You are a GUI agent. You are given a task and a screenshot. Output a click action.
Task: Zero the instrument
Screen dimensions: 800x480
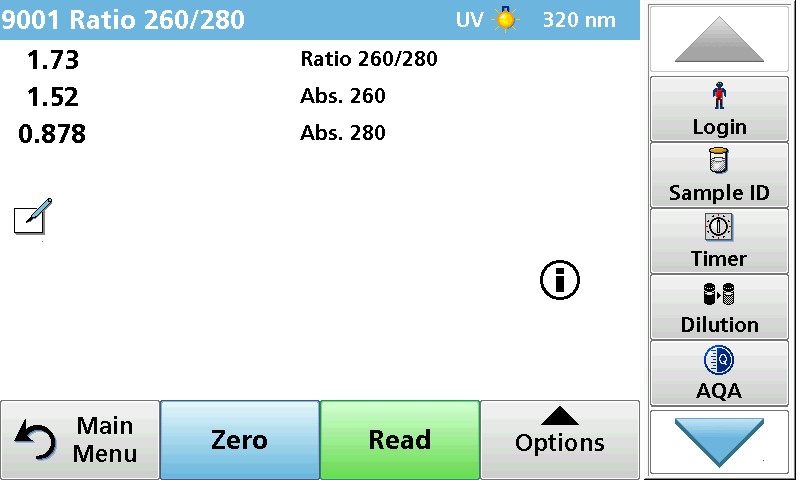[x=240, y=440]
